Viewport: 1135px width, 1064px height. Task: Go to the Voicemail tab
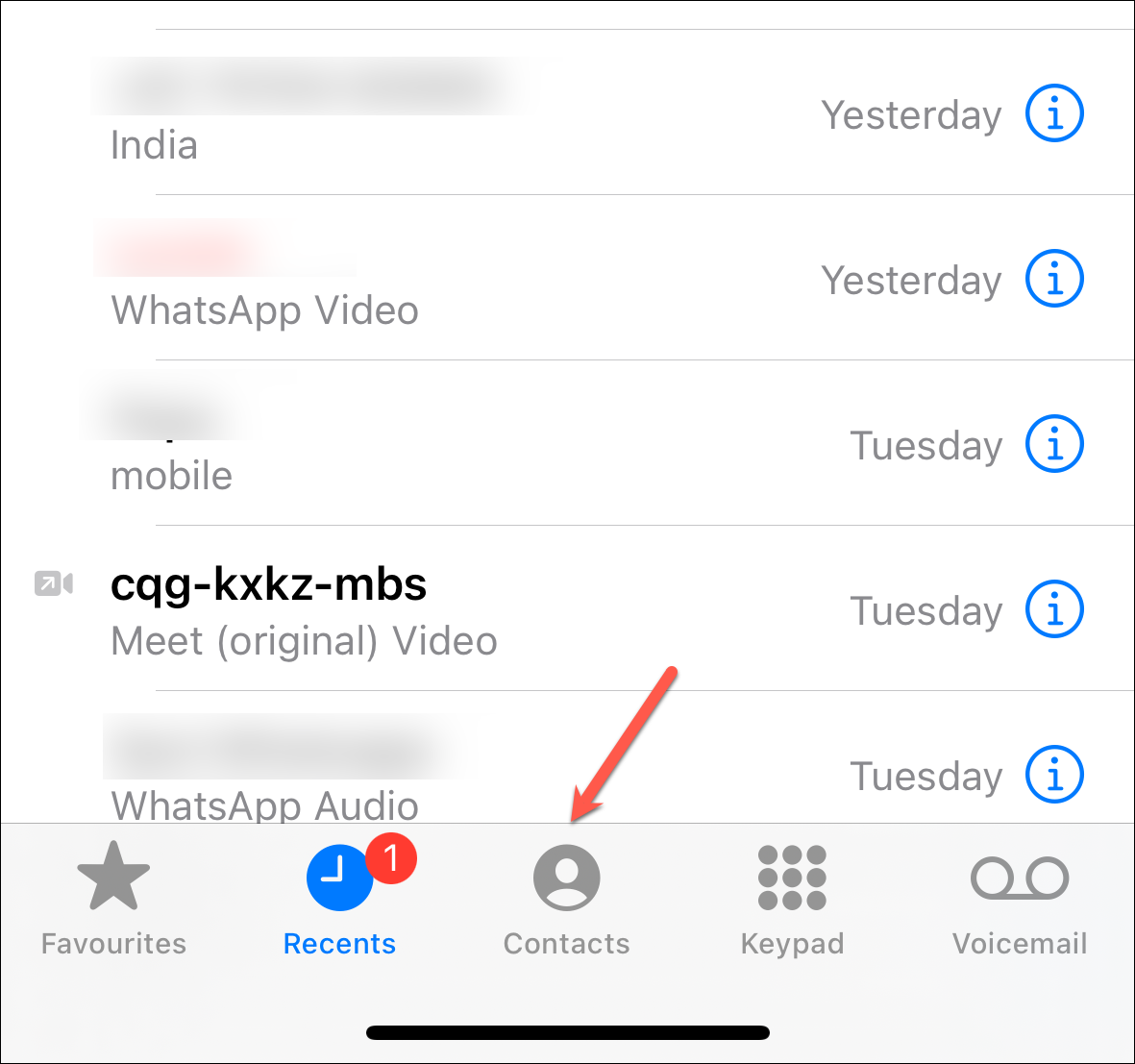pyautogui.click(x=1019, y=899)
